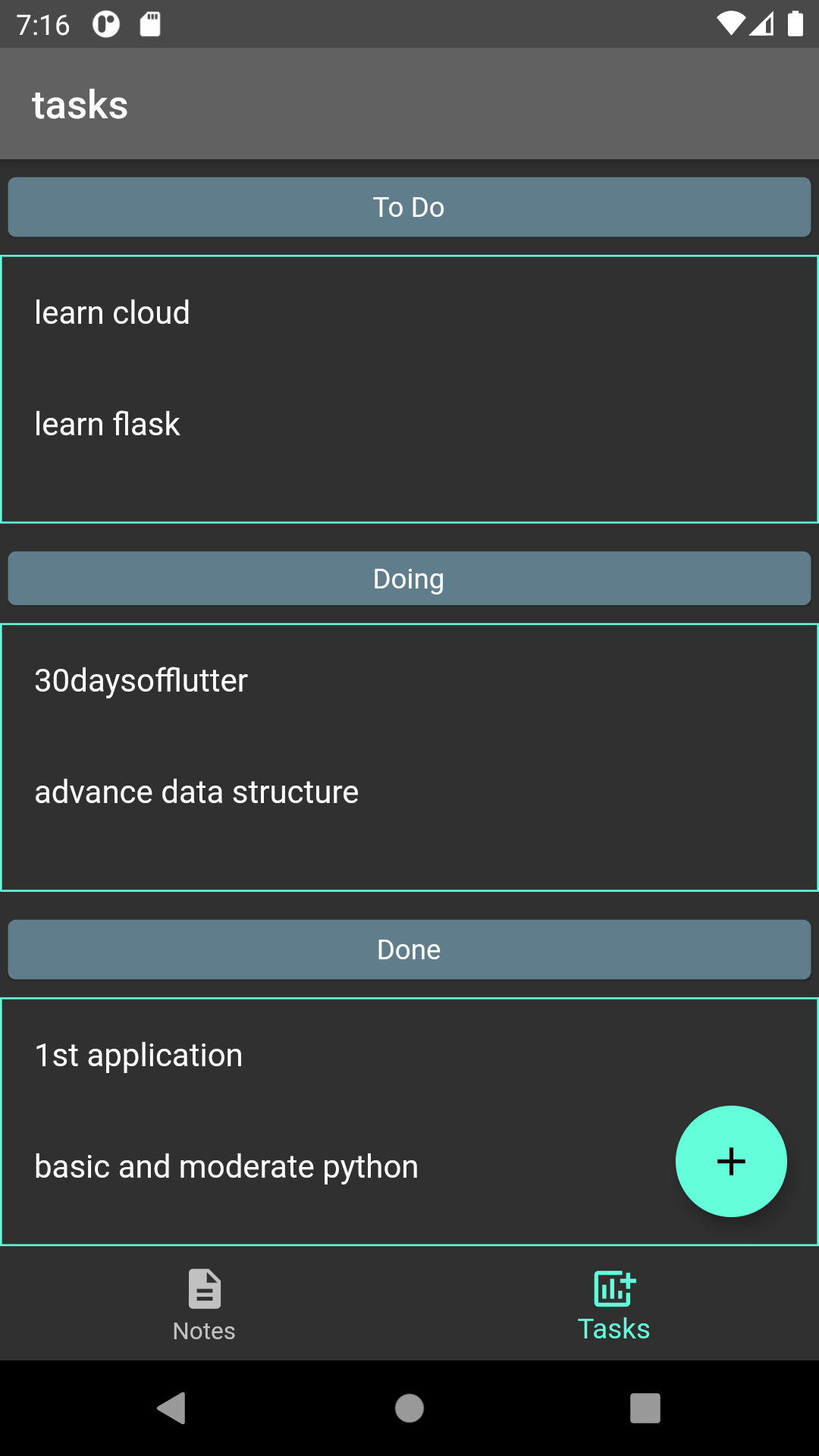Open the 1st application task

coord(409,1056)
